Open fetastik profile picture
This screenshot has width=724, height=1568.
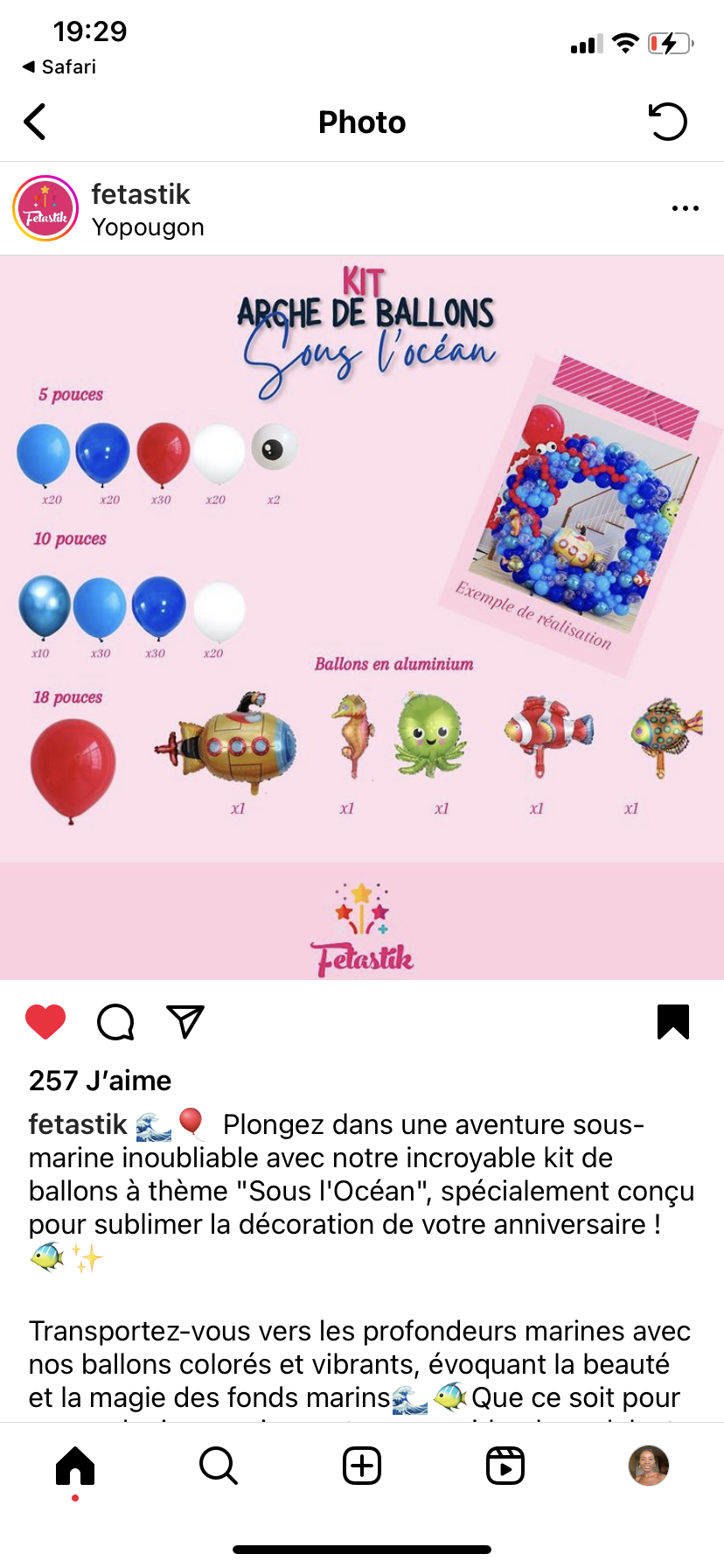coord(45,208)
